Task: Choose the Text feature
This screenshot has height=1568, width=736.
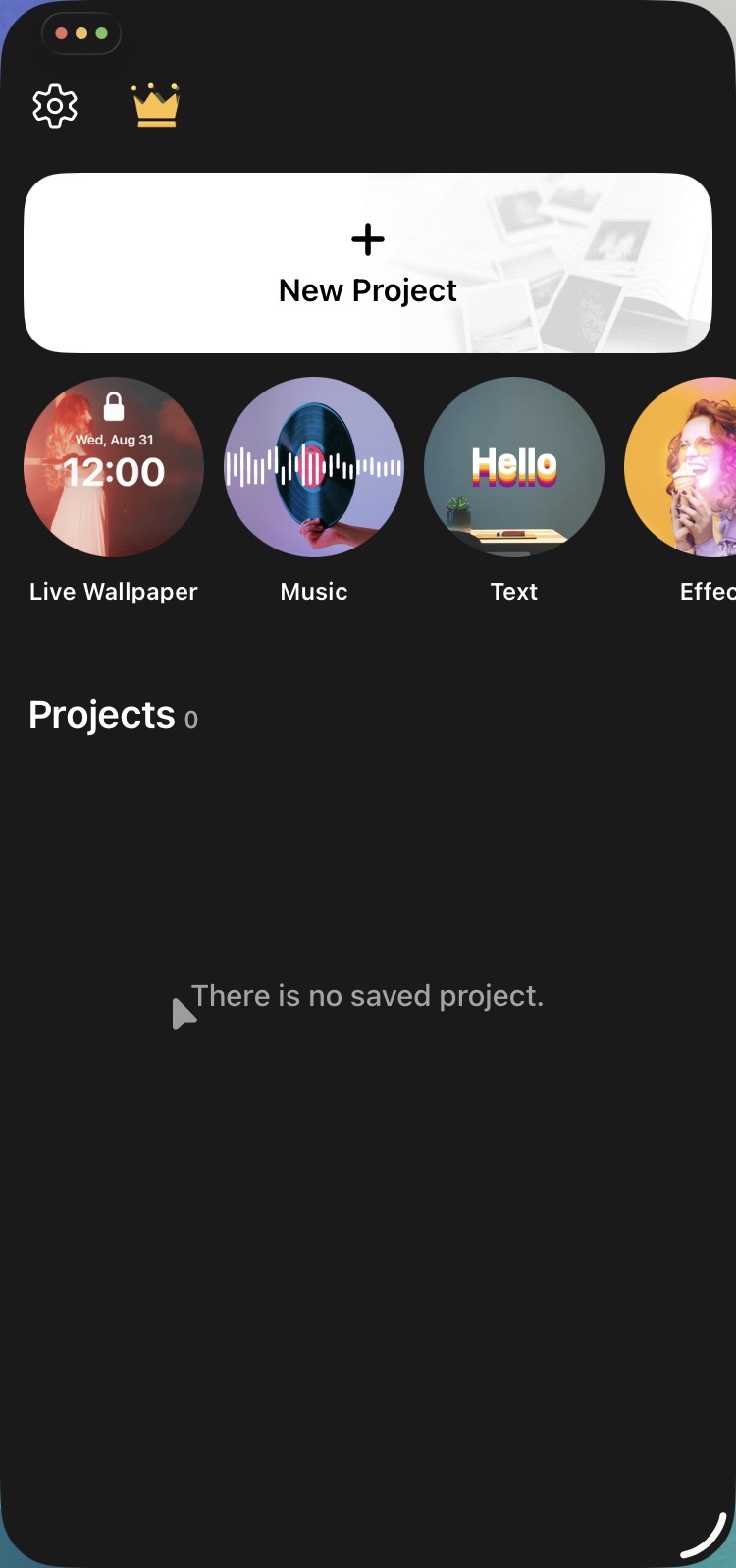Action: coord(514,468)
